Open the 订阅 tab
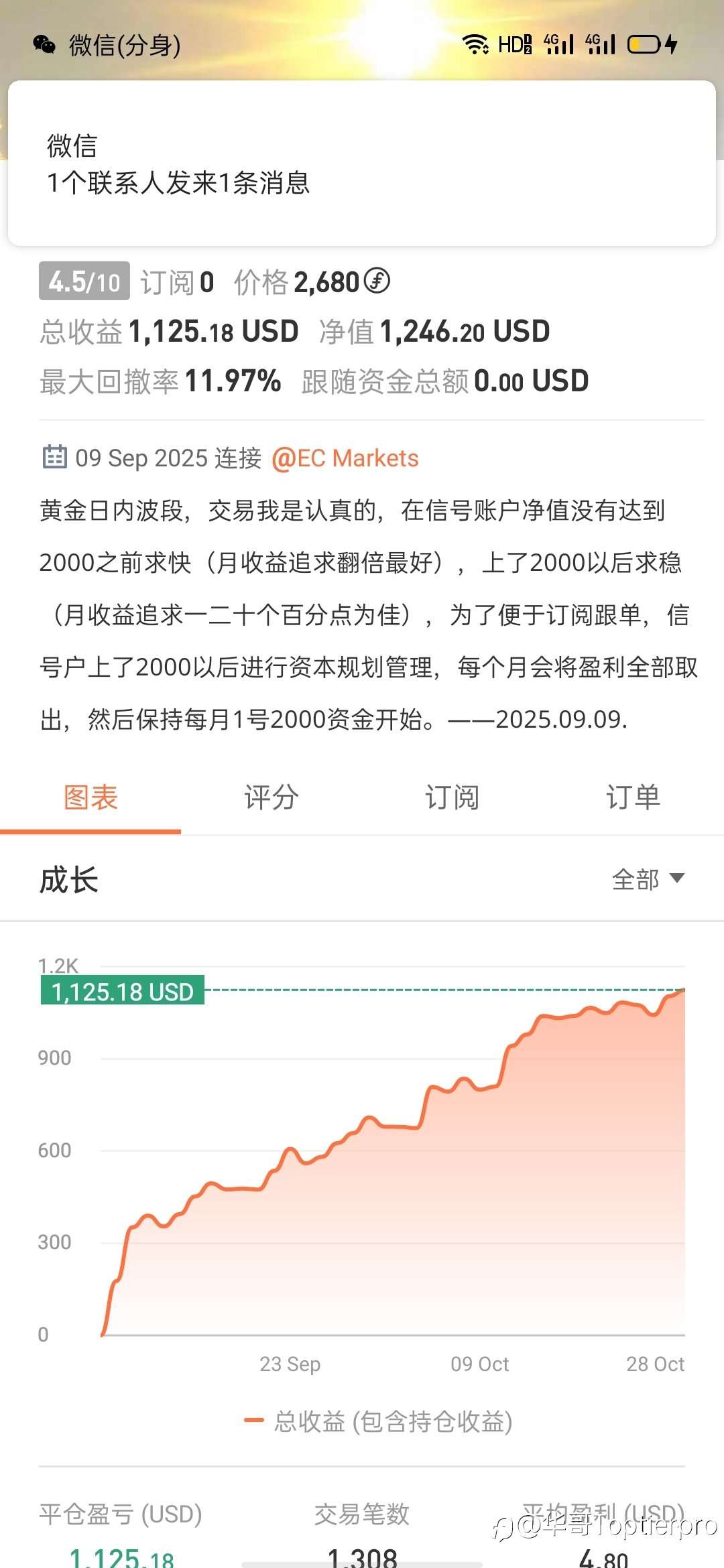The image size is (724, 1568). tap(452, 796)
